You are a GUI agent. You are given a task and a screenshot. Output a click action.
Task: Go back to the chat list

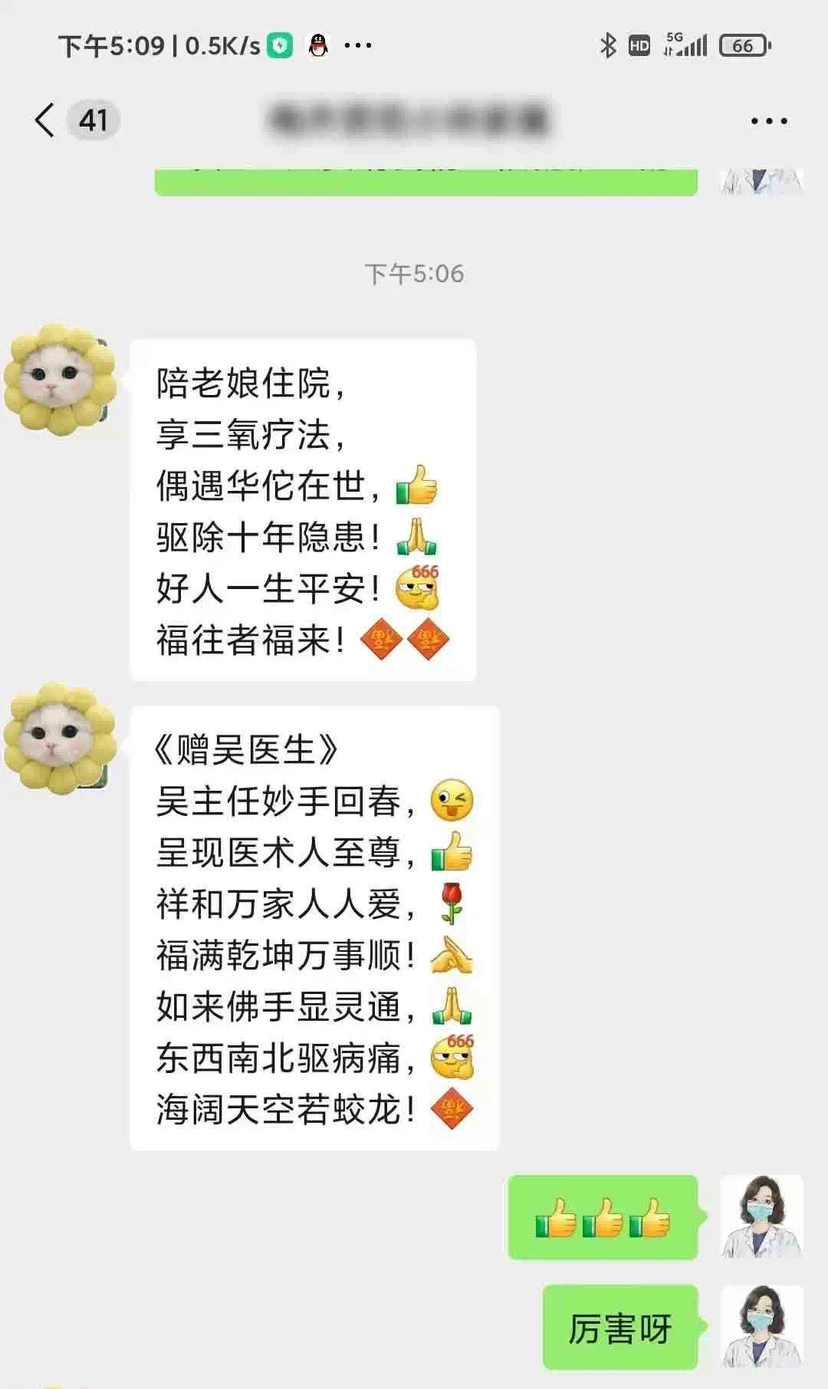point(45,121)
